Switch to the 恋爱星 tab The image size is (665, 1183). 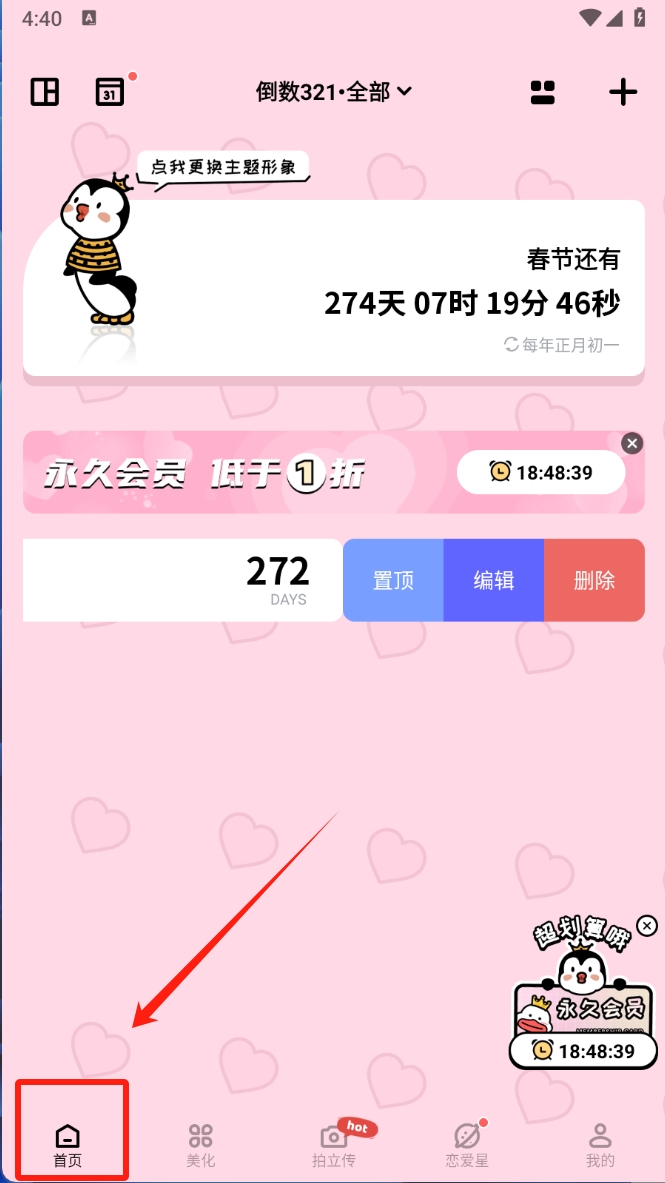pos(467,1145)
